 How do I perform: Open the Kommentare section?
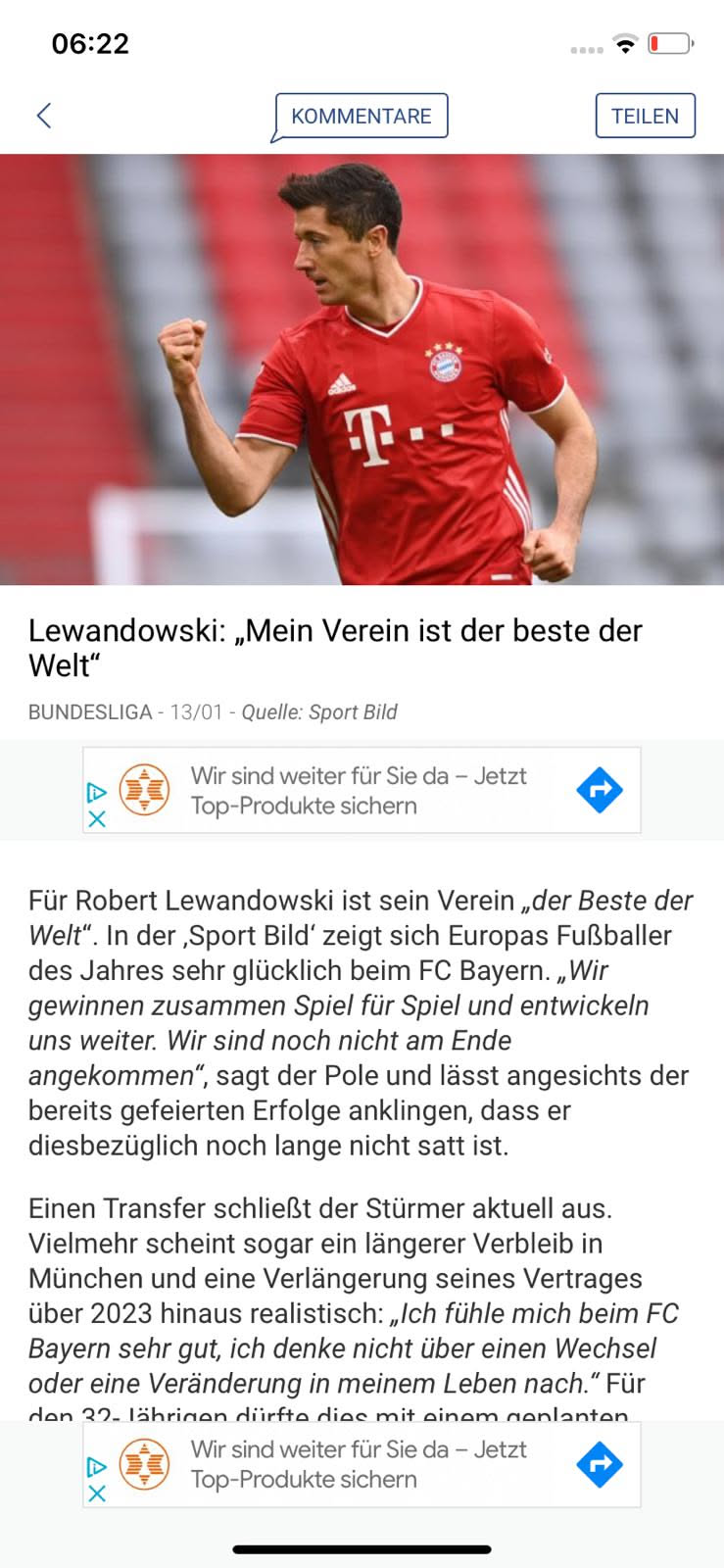(361, 117)
